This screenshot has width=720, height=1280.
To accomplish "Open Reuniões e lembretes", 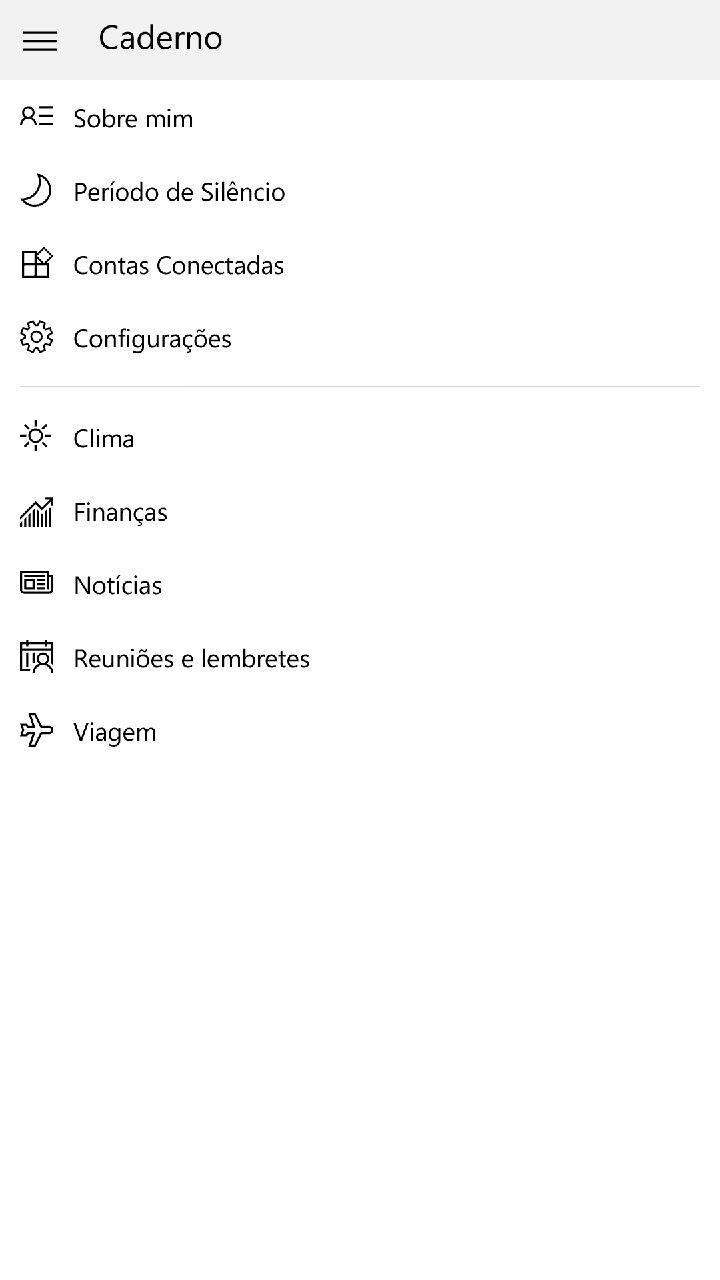I will (x=191, y=658).
